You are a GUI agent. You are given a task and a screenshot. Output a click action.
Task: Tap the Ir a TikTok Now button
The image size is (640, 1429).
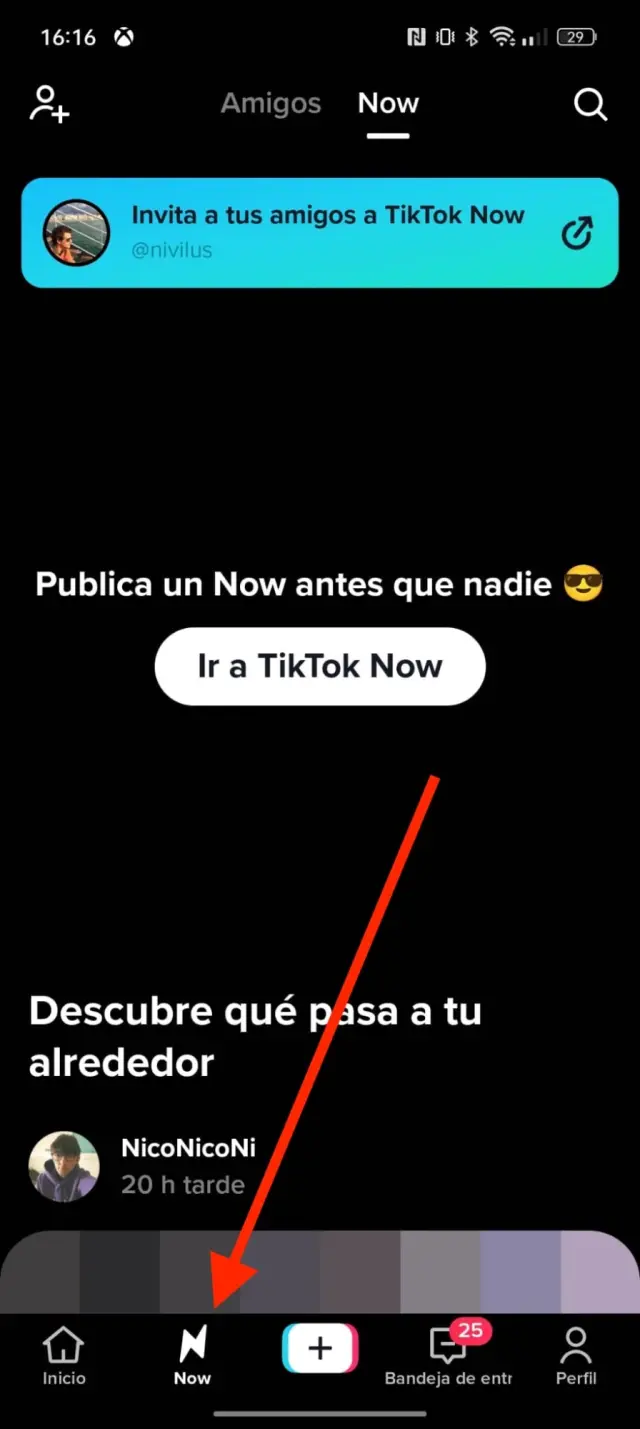click(x=320, y=666)
